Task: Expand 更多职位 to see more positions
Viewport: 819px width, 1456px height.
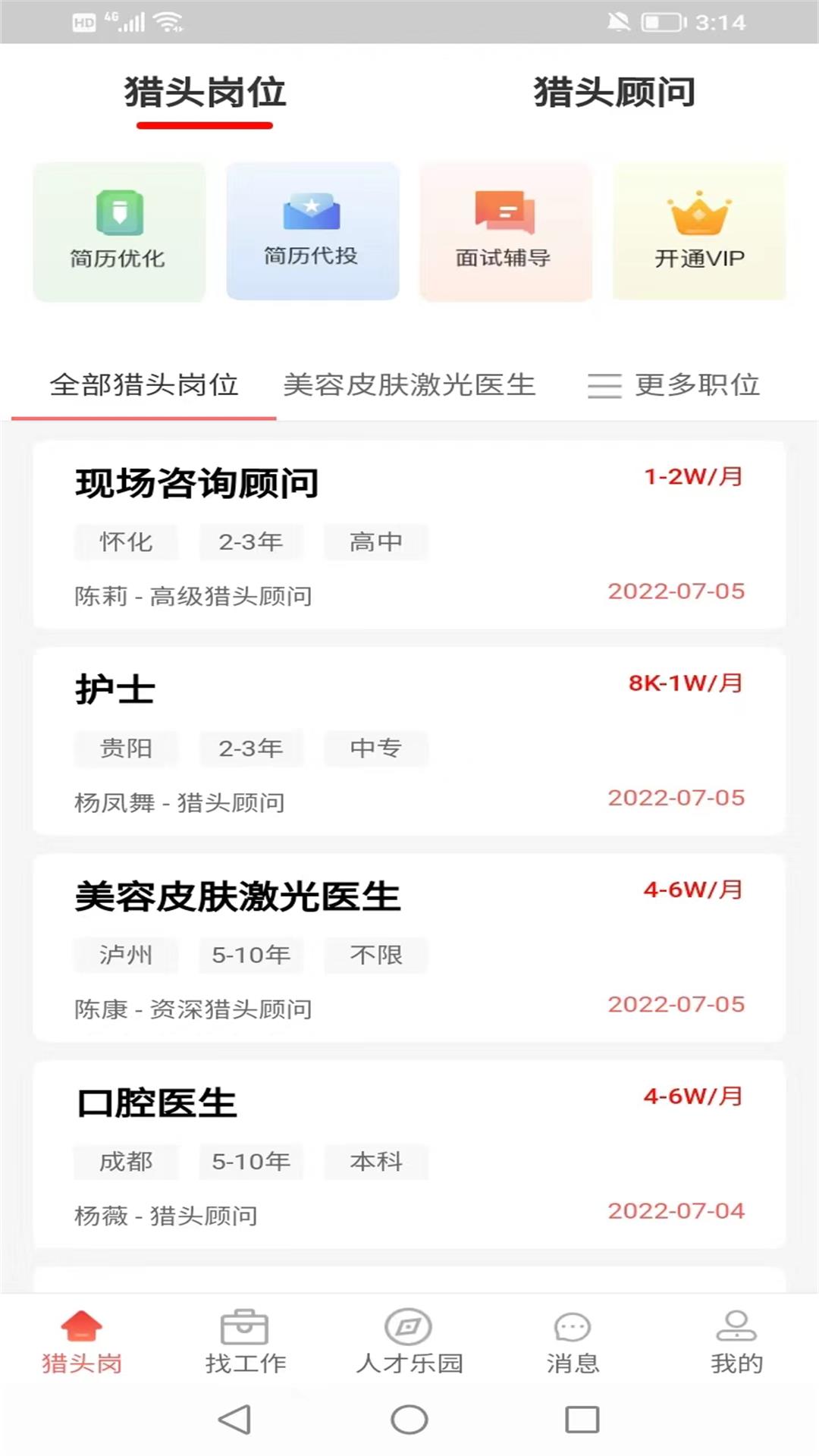Action: click(x=673, y=385)
